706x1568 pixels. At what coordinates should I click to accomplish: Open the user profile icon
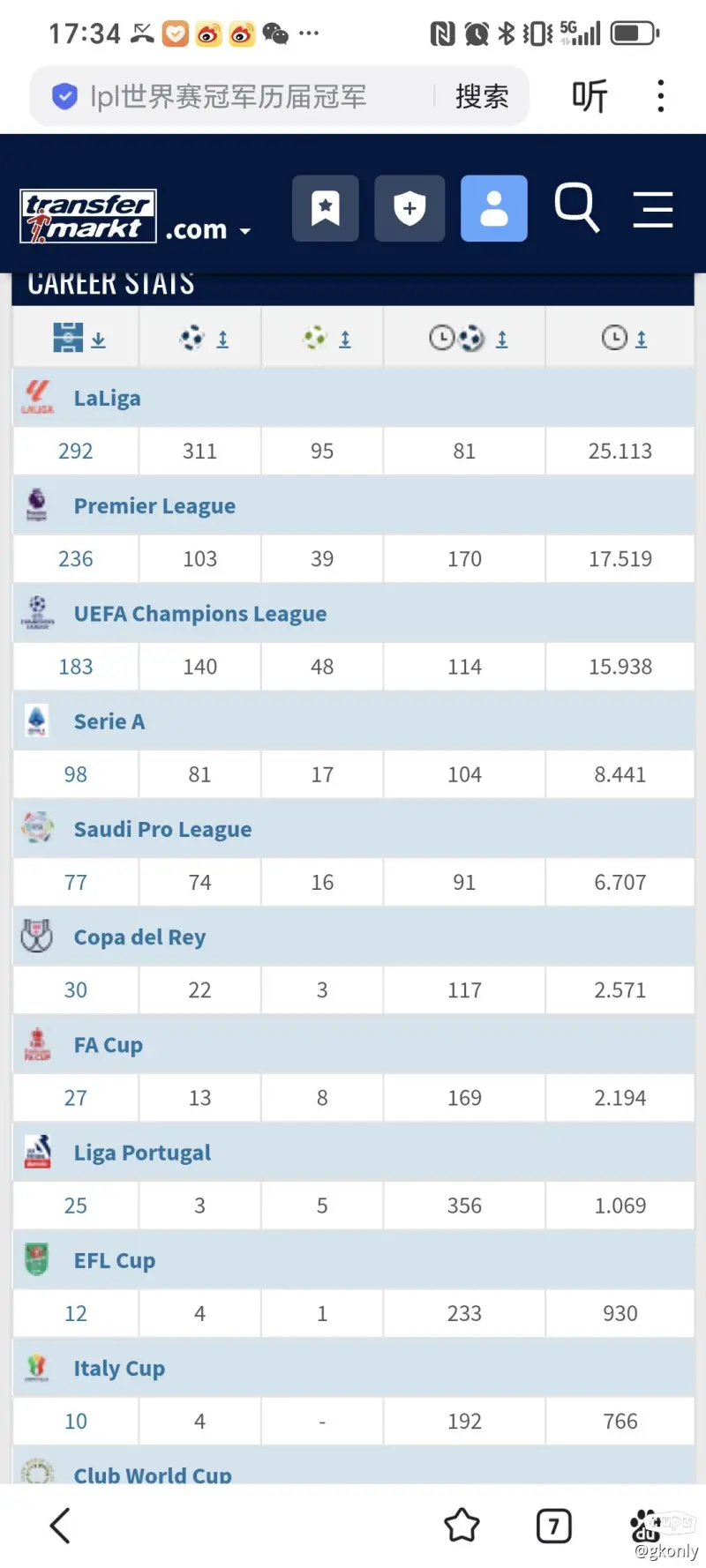[494, 208]
